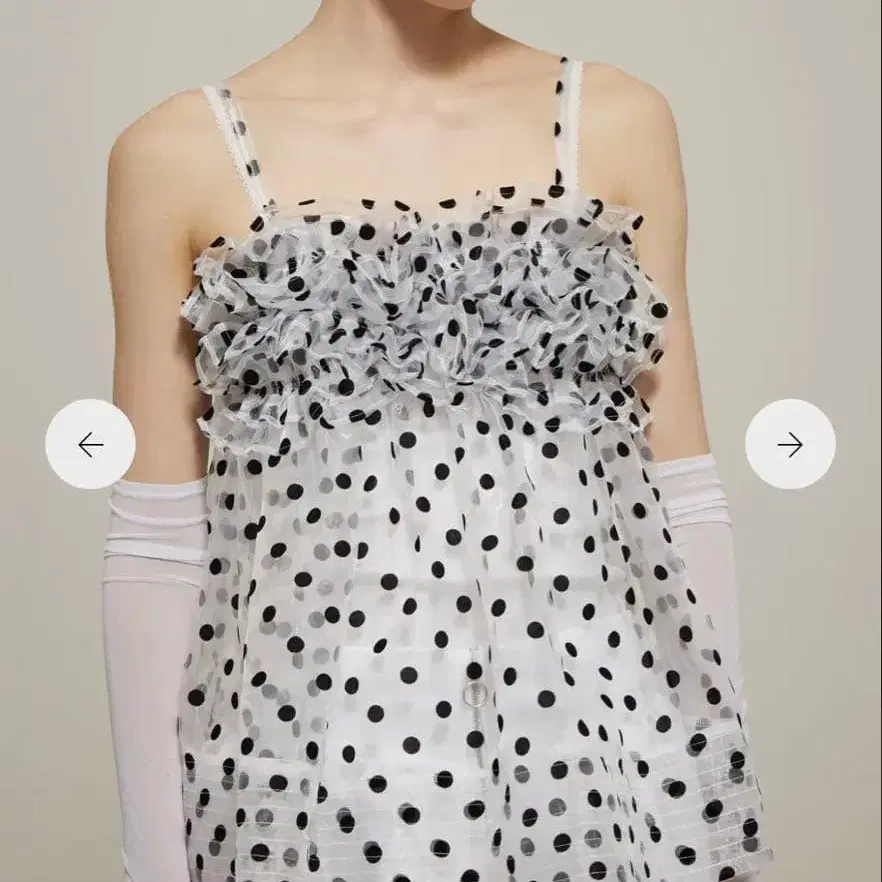This screenshot has width=882, height=882.
Task: Go to the previous product photo
Action: coord(91,444)
